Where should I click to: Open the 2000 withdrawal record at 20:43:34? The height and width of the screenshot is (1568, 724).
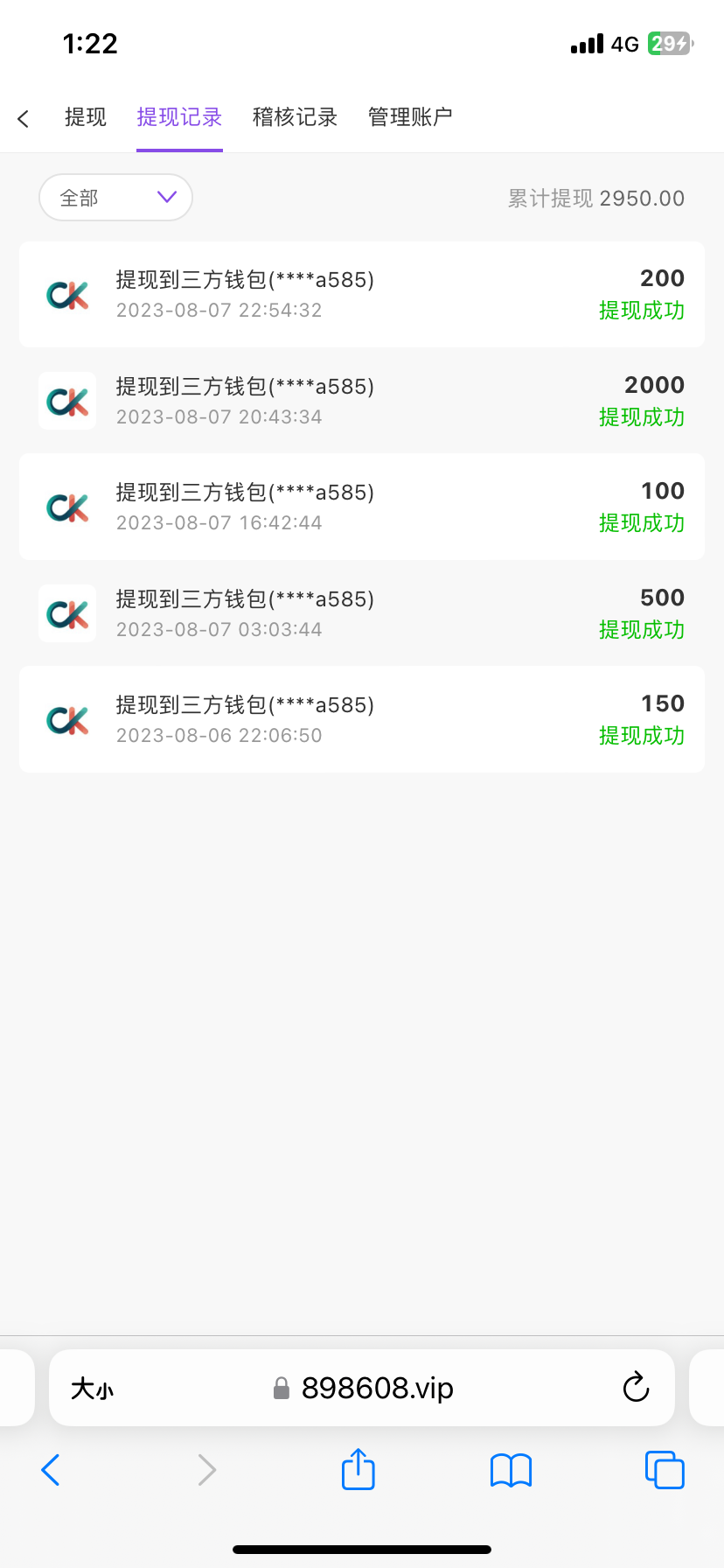click(x=362, y=401)
